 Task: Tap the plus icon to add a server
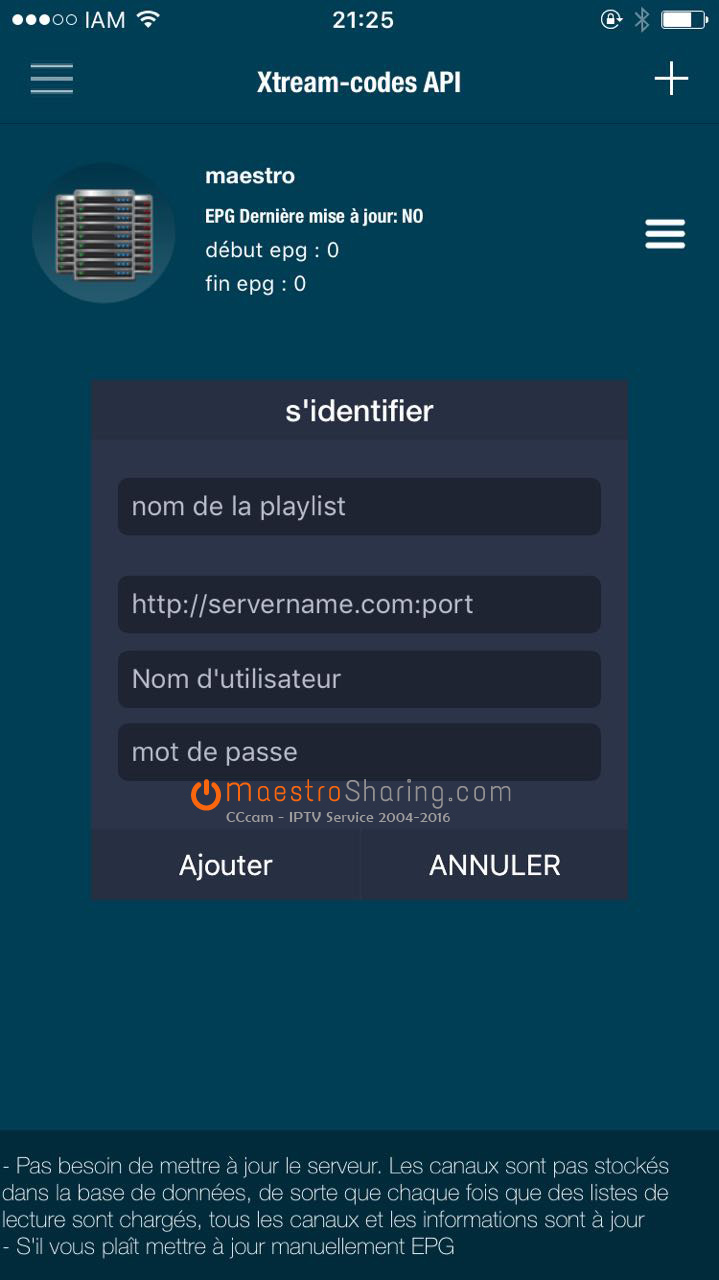click(671, 78)
